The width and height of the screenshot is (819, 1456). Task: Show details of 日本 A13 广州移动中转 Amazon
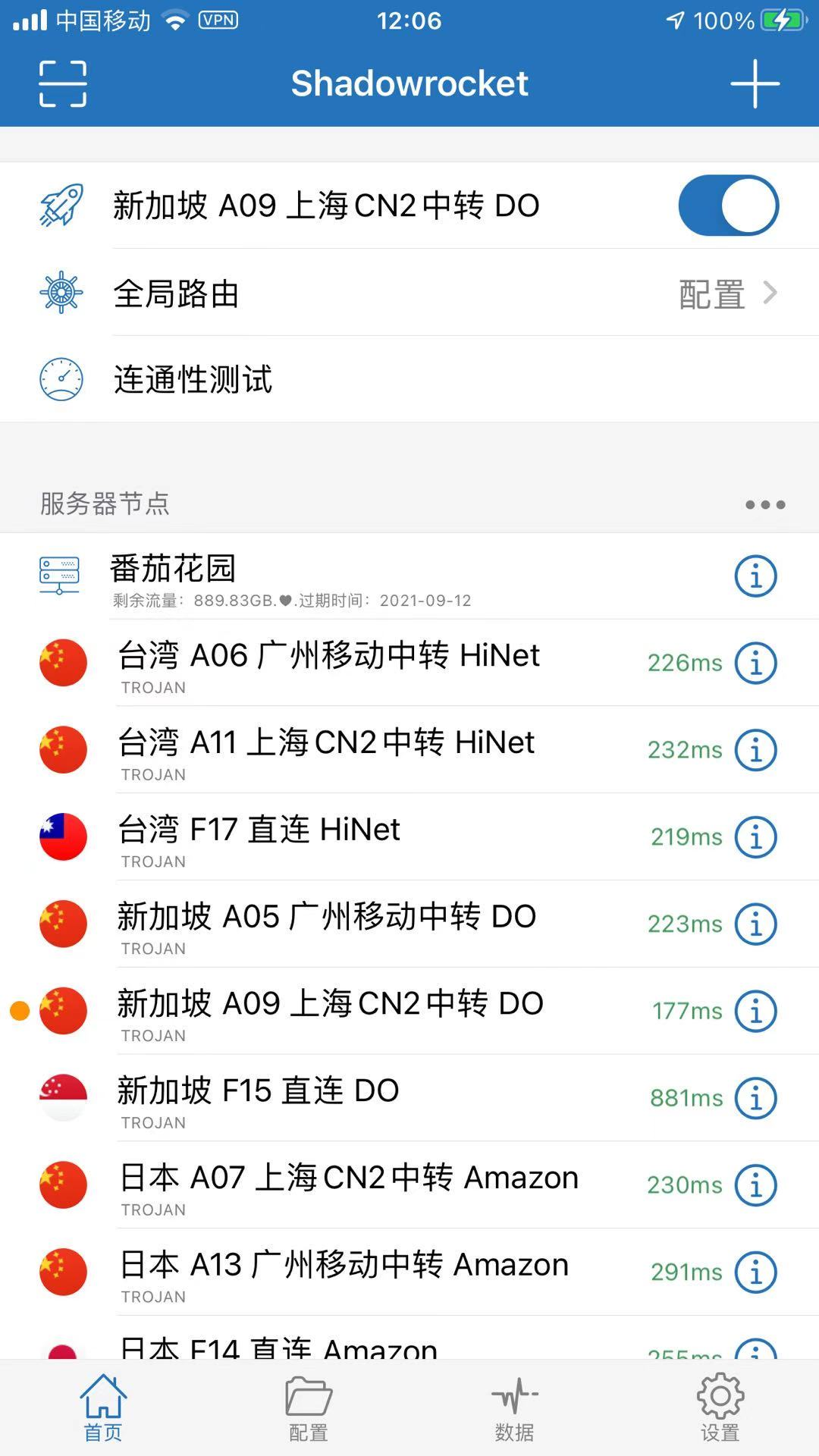point(755,1272)
